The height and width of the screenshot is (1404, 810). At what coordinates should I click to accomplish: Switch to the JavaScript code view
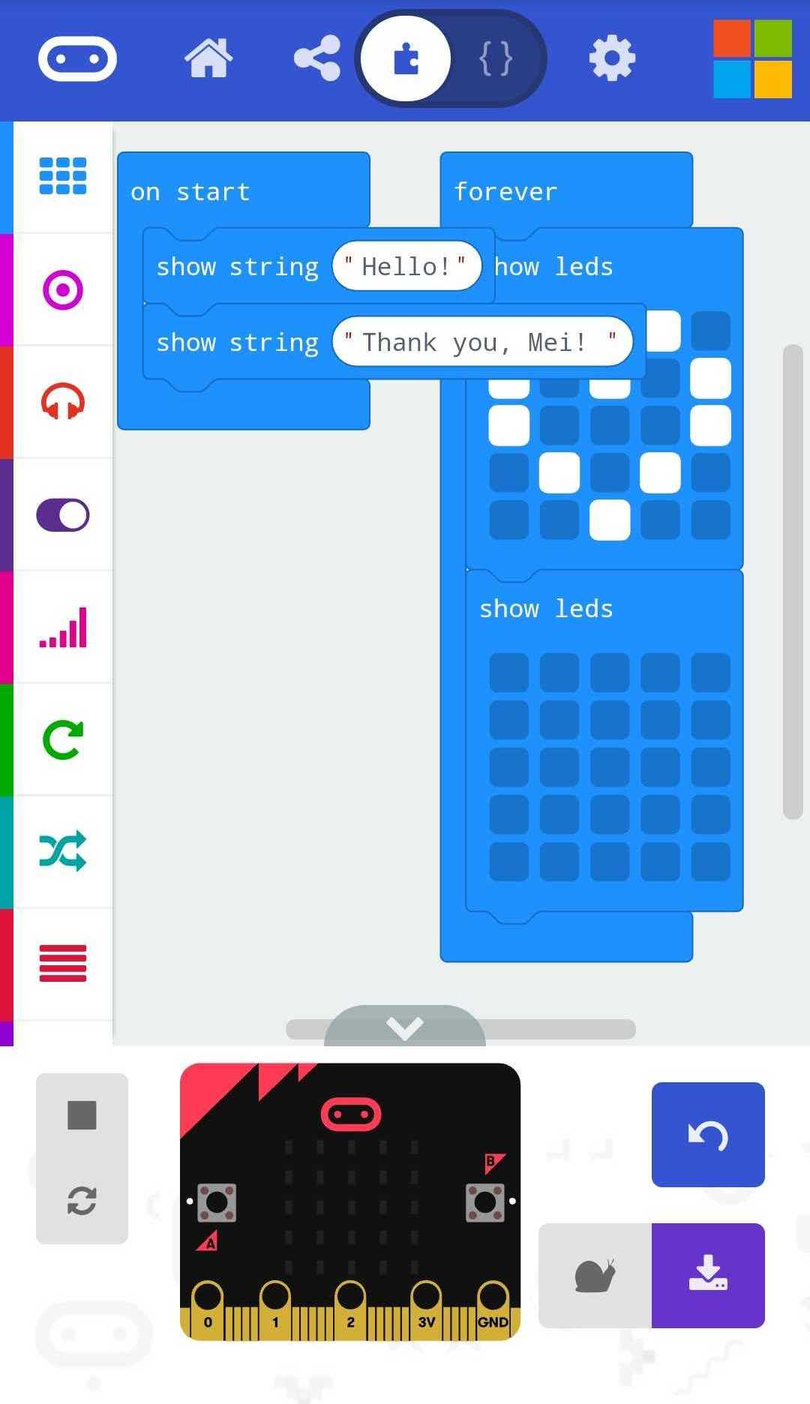click(x=496, y=59)
